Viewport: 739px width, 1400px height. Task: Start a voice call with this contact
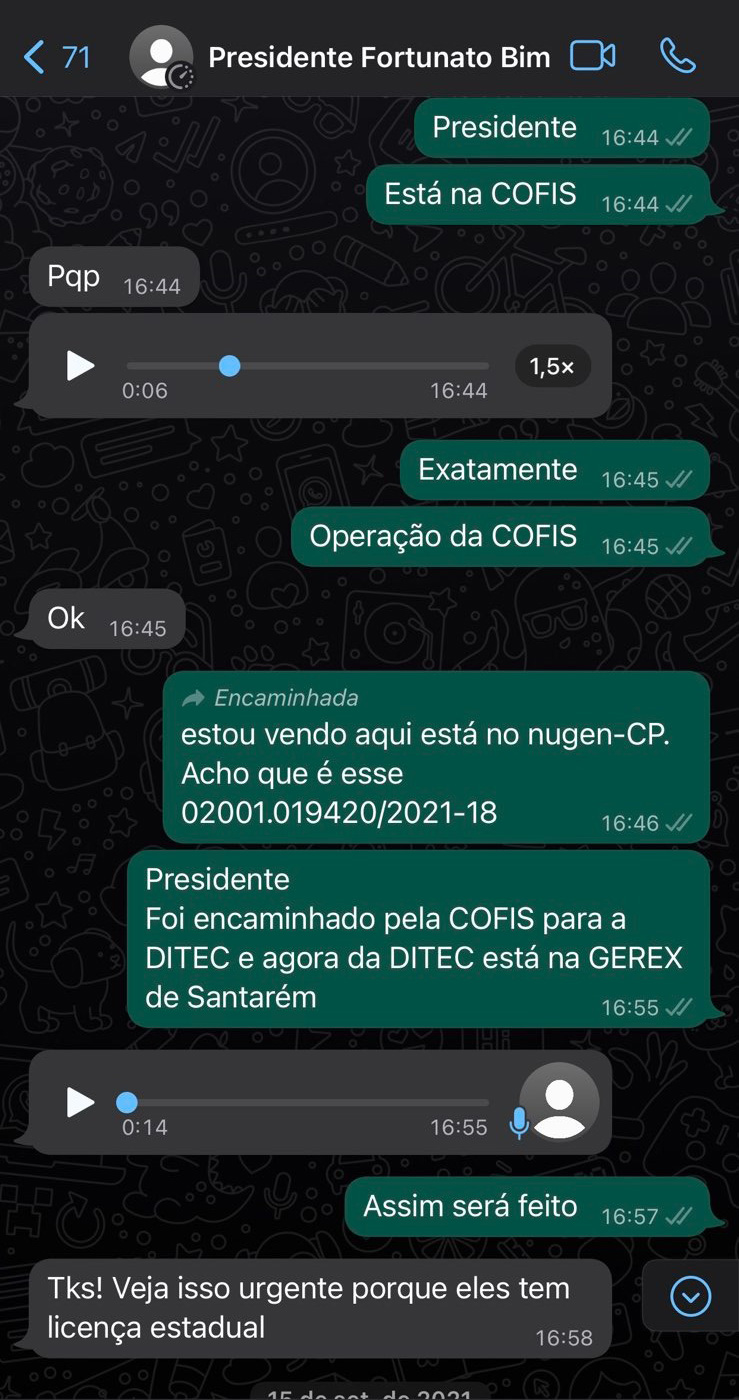pyautogui.click(x=677, y=56)
